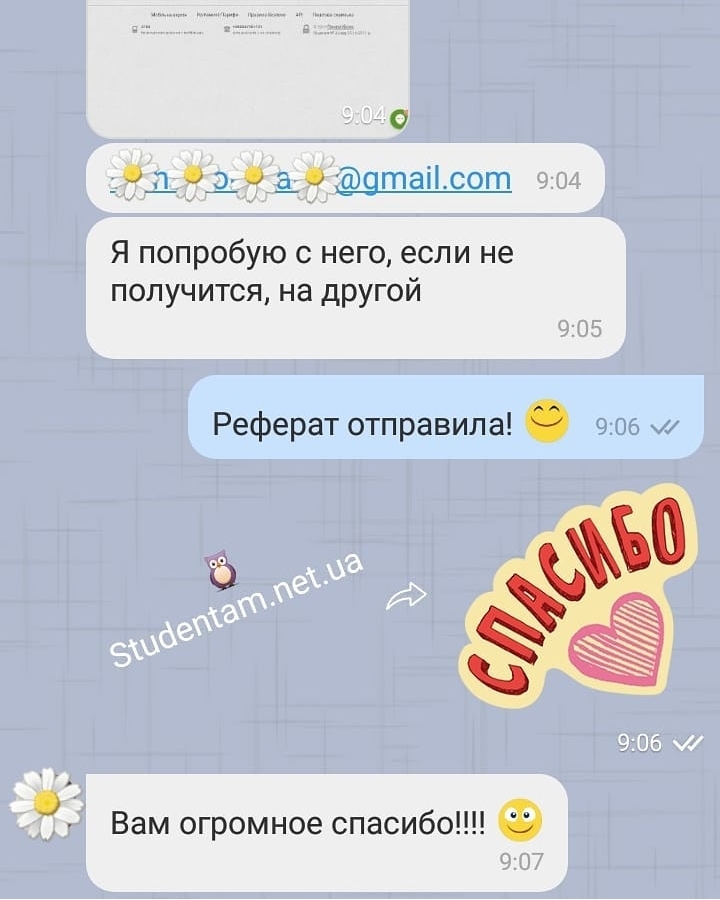Forward the СПАСИБО sticker message
Screen dimensions: 720x900
coord(406,597)
